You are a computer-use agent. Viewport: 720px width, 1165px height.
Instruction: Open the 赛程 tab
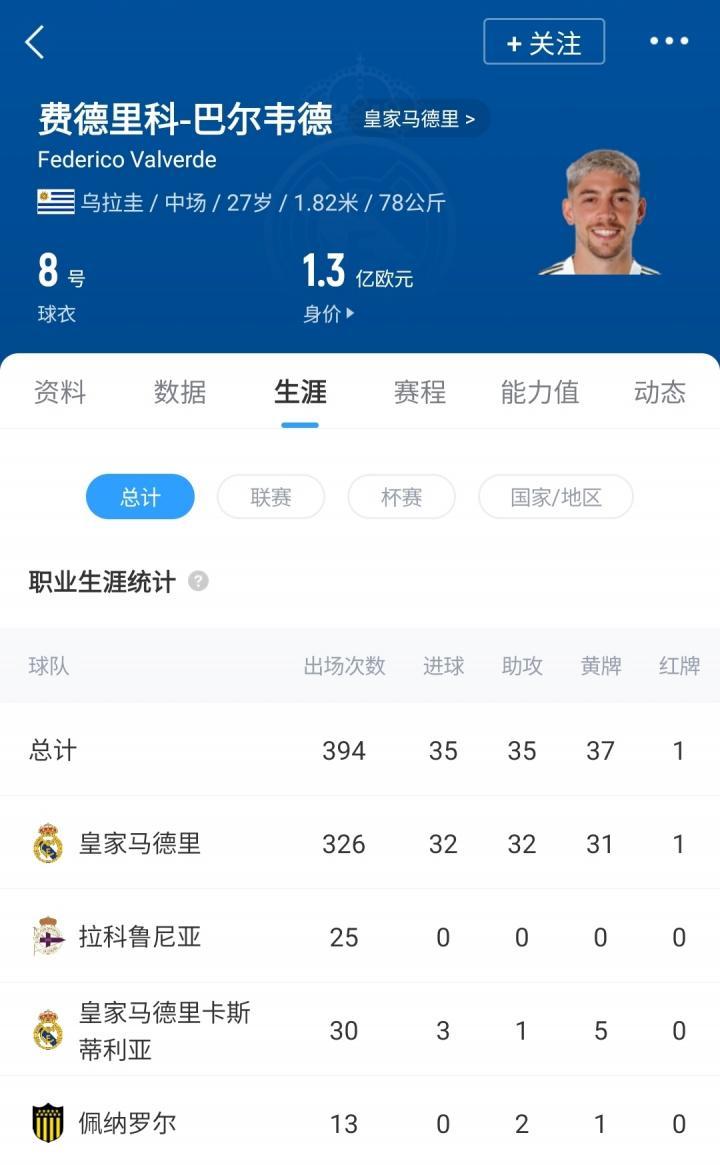(x=420, y=392)
